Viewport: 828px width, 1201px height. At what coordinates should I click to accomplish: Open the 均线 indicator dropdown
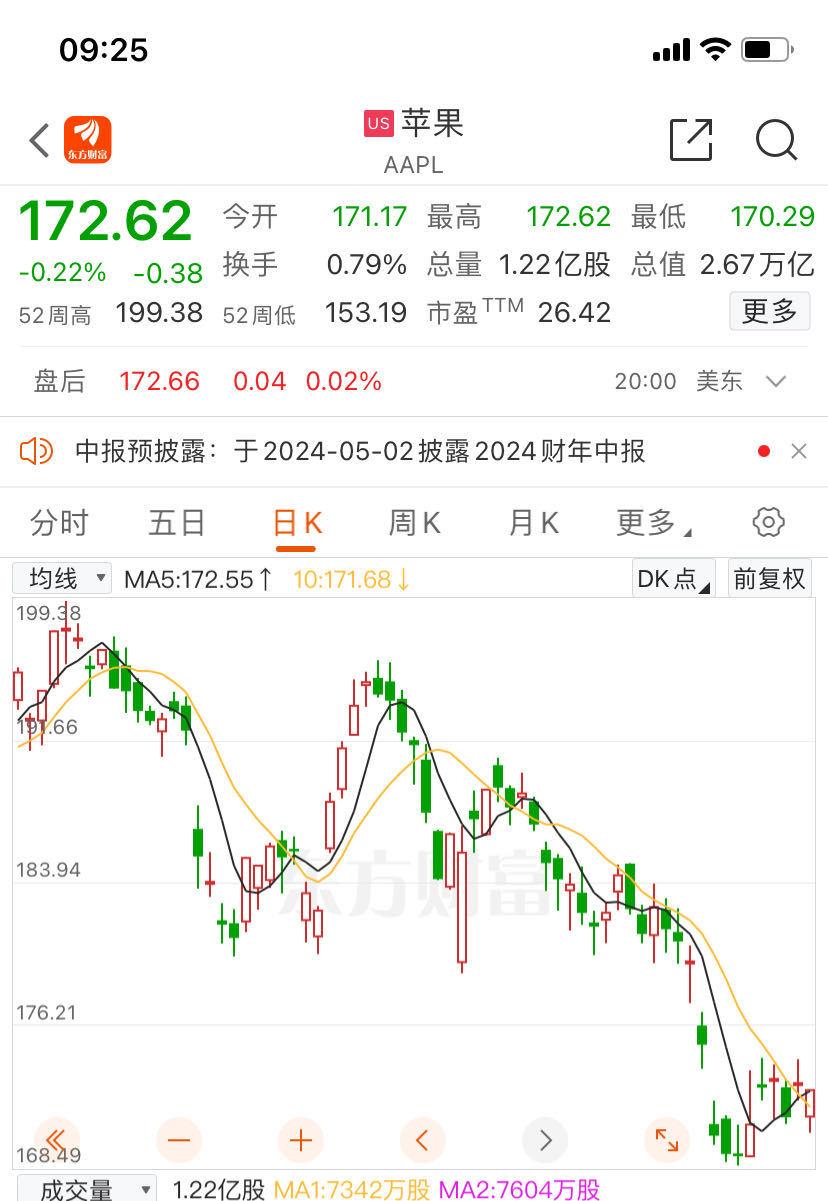tap(61, 579)
